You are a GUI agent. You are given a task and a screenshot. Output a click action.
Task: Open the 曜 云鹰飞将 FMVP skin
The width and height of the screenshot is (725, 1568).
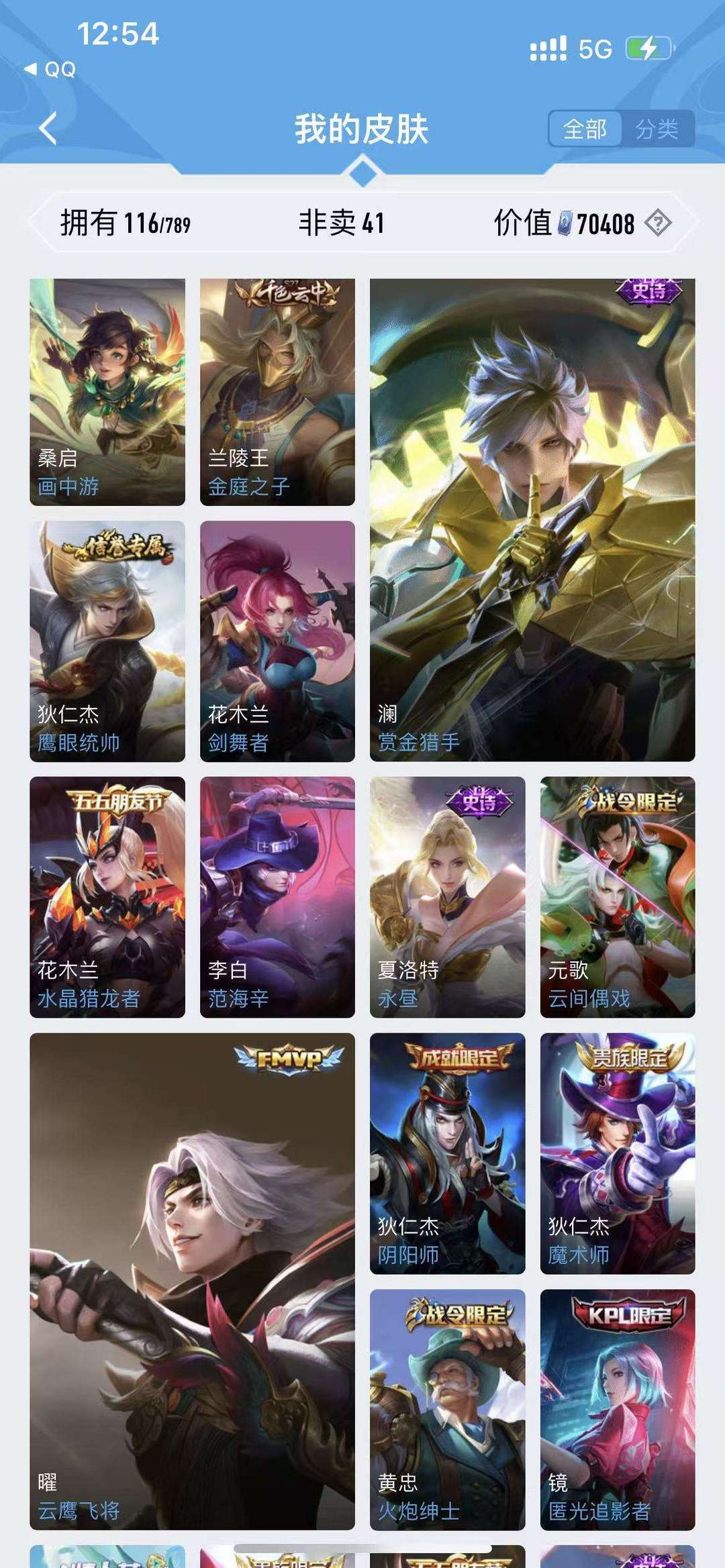[x=192, y=1282]
